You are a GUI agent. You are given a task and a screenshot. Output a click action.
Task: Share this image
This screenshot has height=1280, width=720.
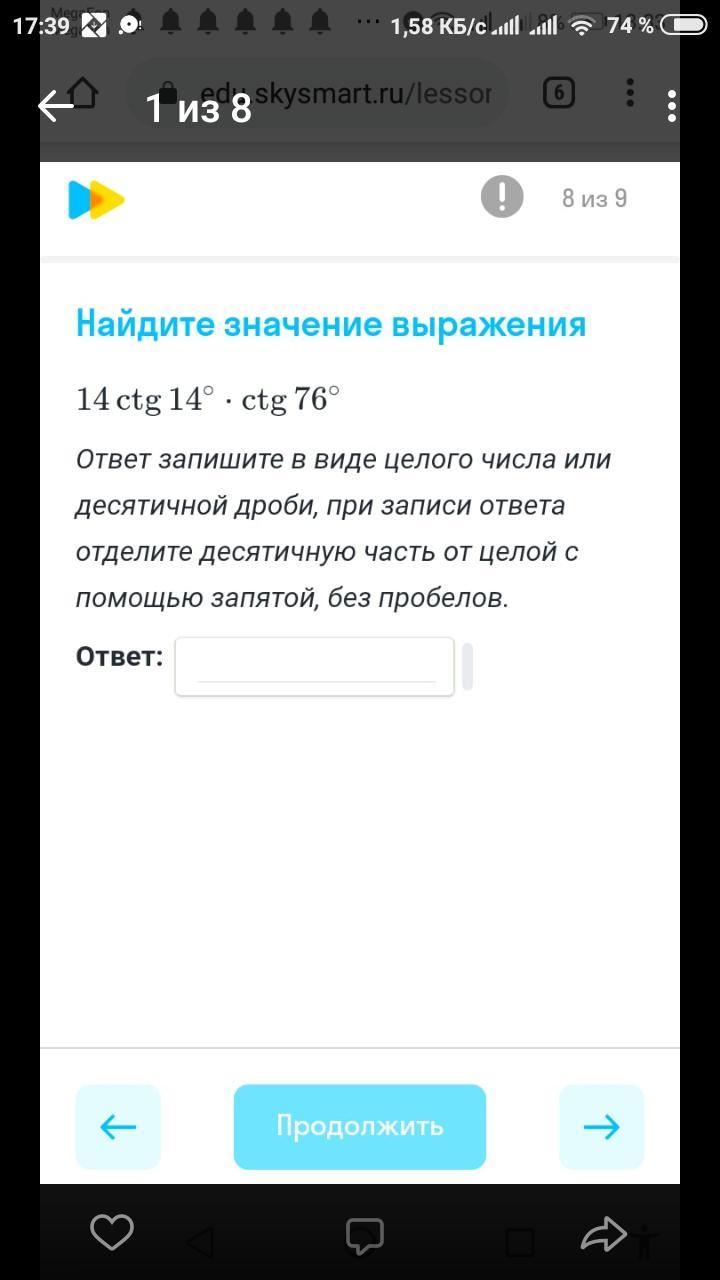603,1234
